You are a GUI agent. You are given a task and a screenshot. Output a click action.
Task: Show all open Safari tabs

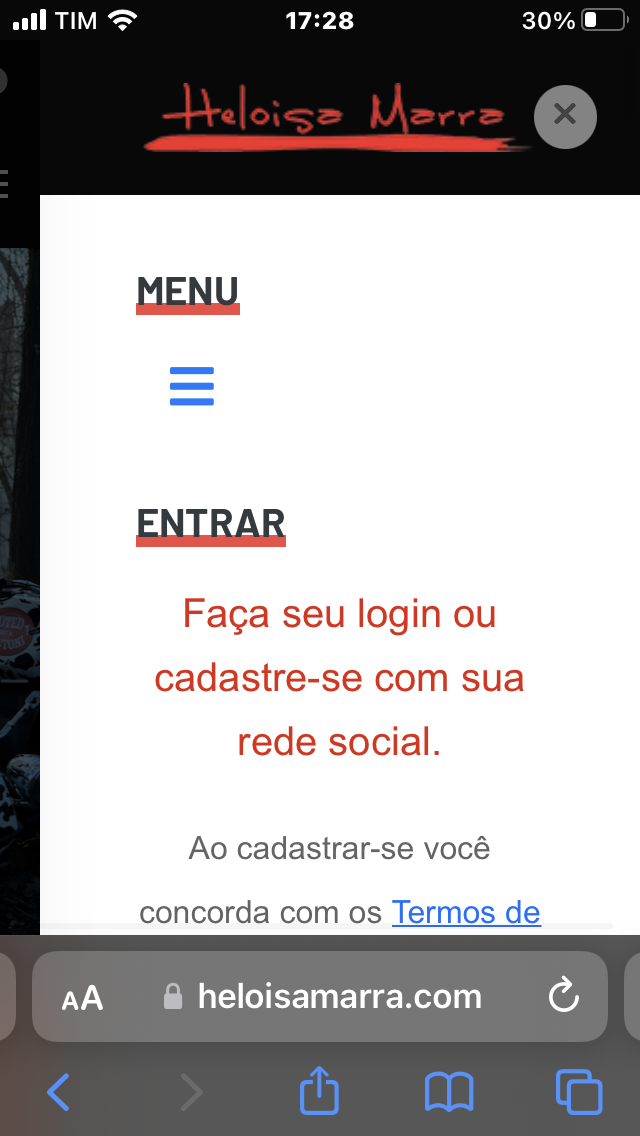click(579, 1091)
